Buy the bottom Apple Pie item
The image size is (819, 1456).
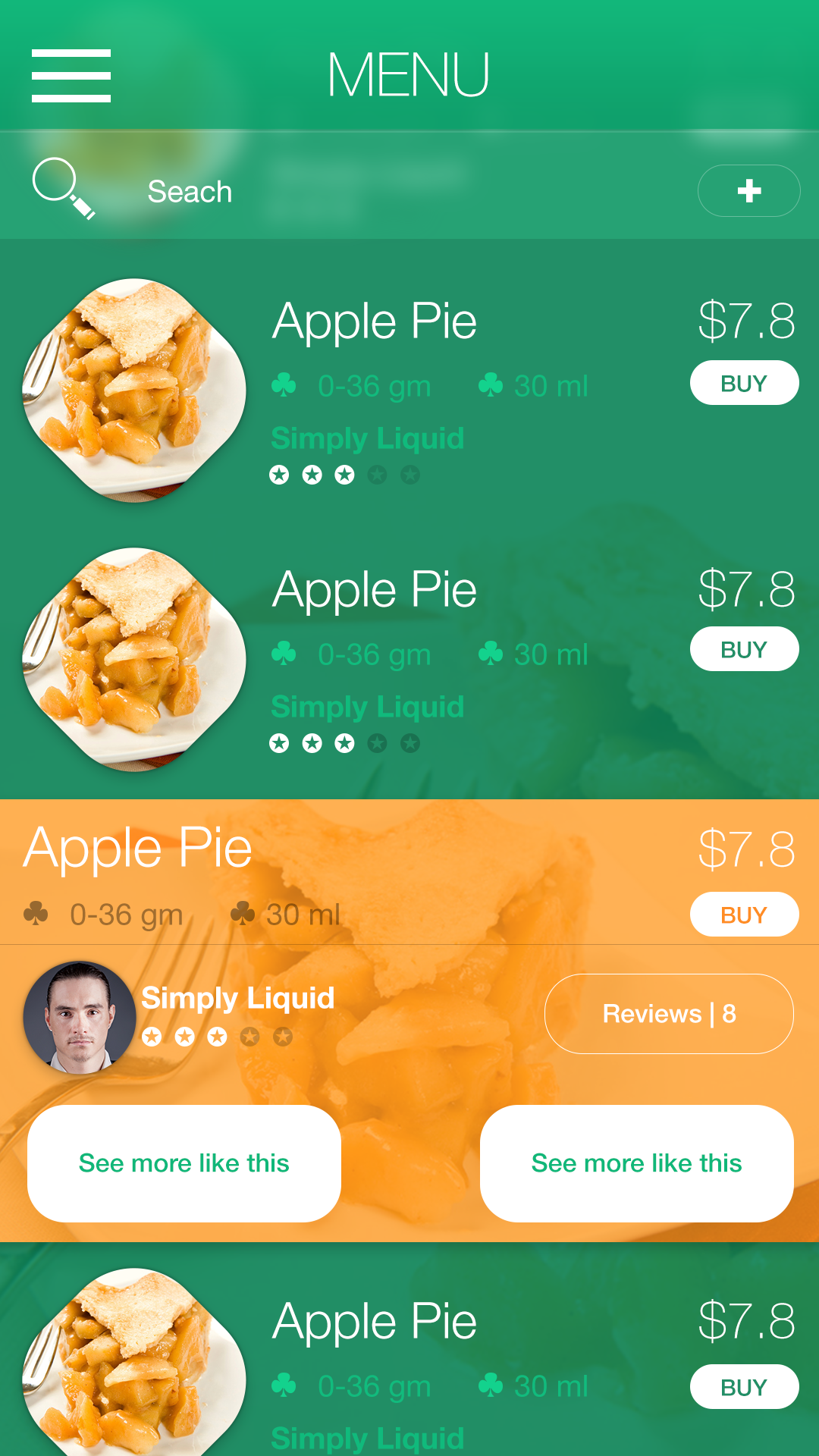pyautogui.click(x=744, y=1387)
